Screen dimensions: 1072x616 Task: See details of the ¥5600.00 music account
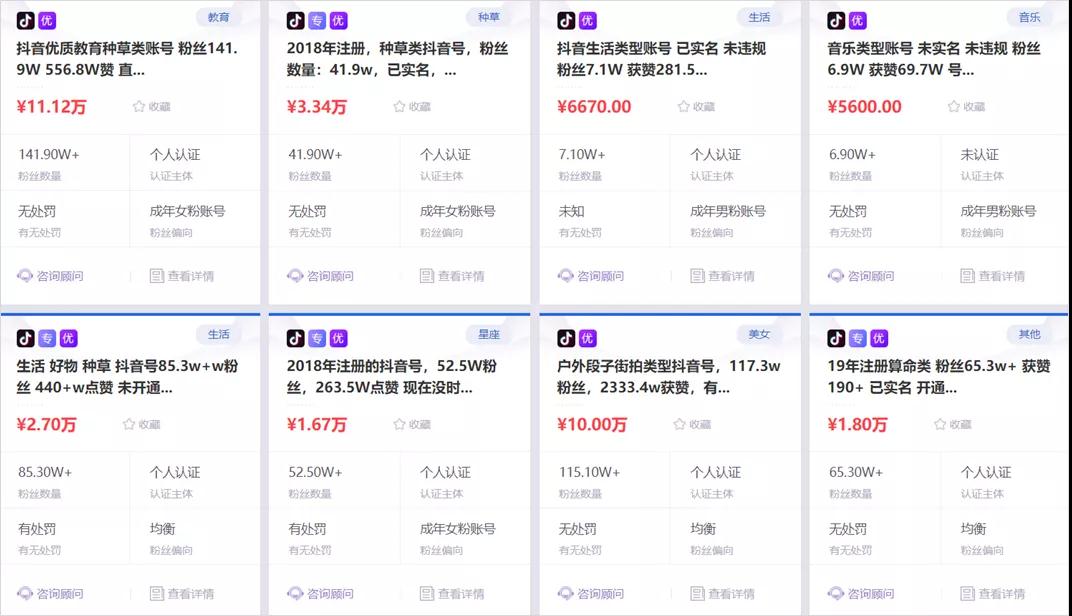pos(993,276)
